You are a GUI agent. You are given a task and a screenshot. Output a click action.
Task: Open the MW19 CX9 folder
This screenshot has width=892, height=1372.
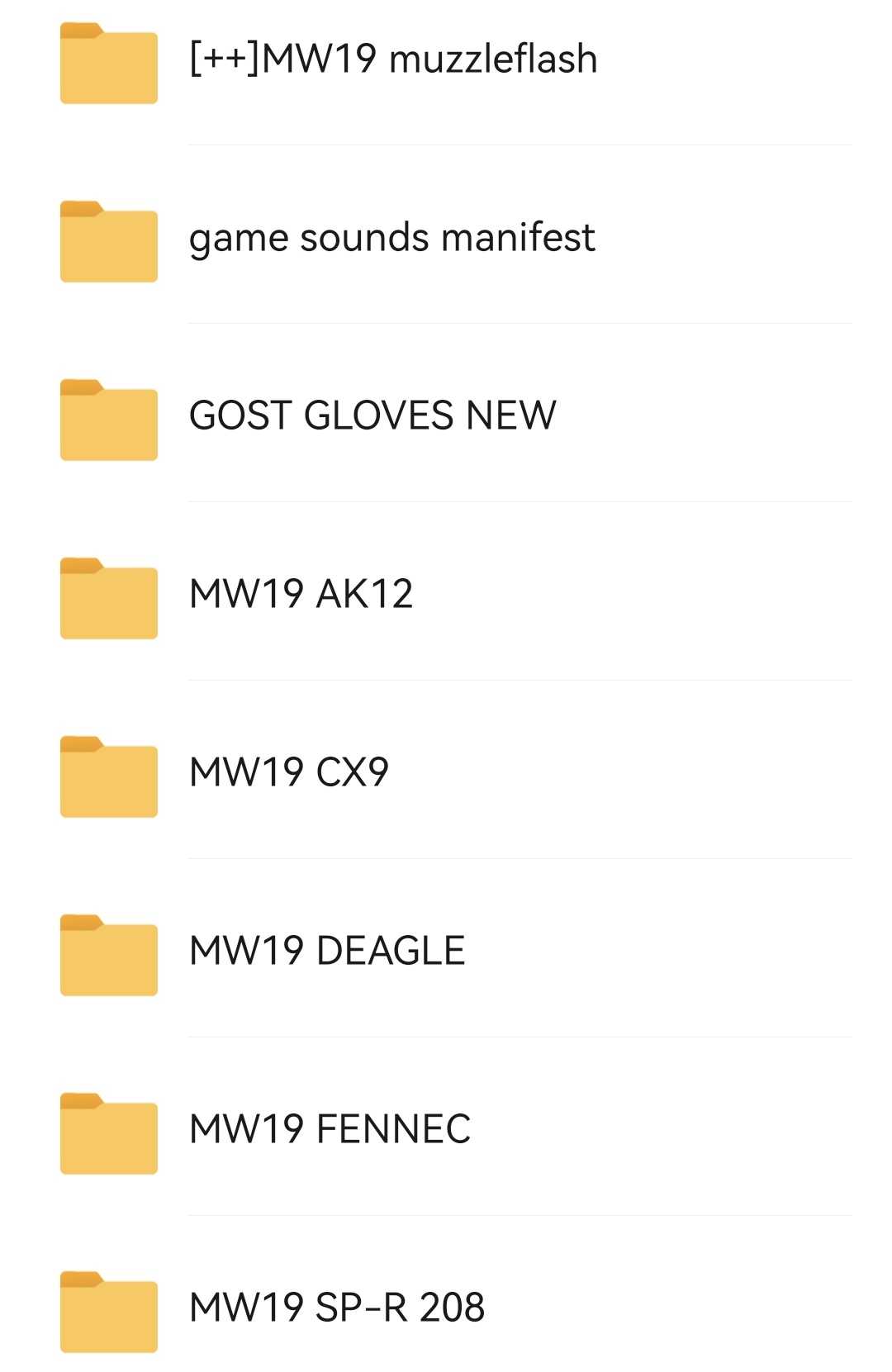[x=288, y=772]
